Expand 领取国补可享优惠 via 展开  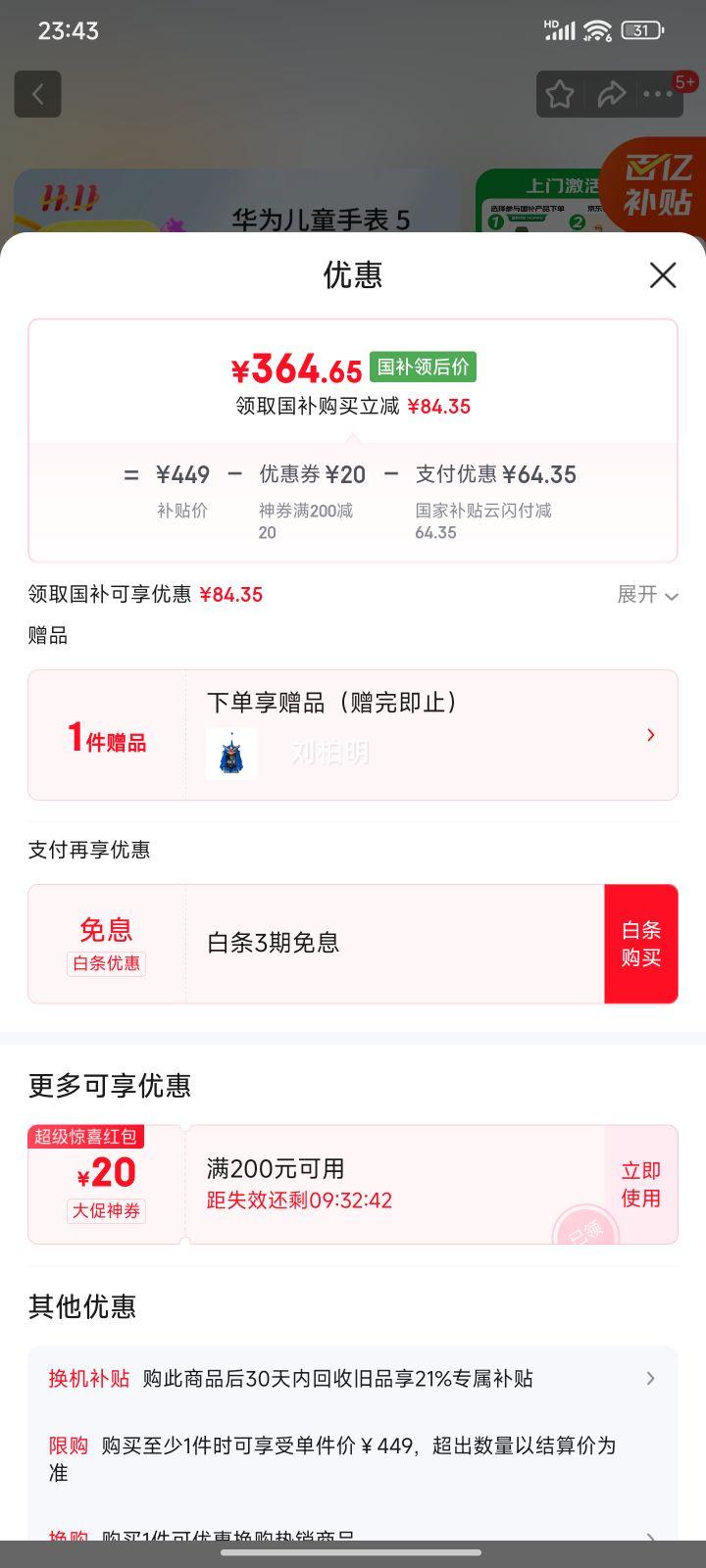pyautogui.click(x=646, y=595)
